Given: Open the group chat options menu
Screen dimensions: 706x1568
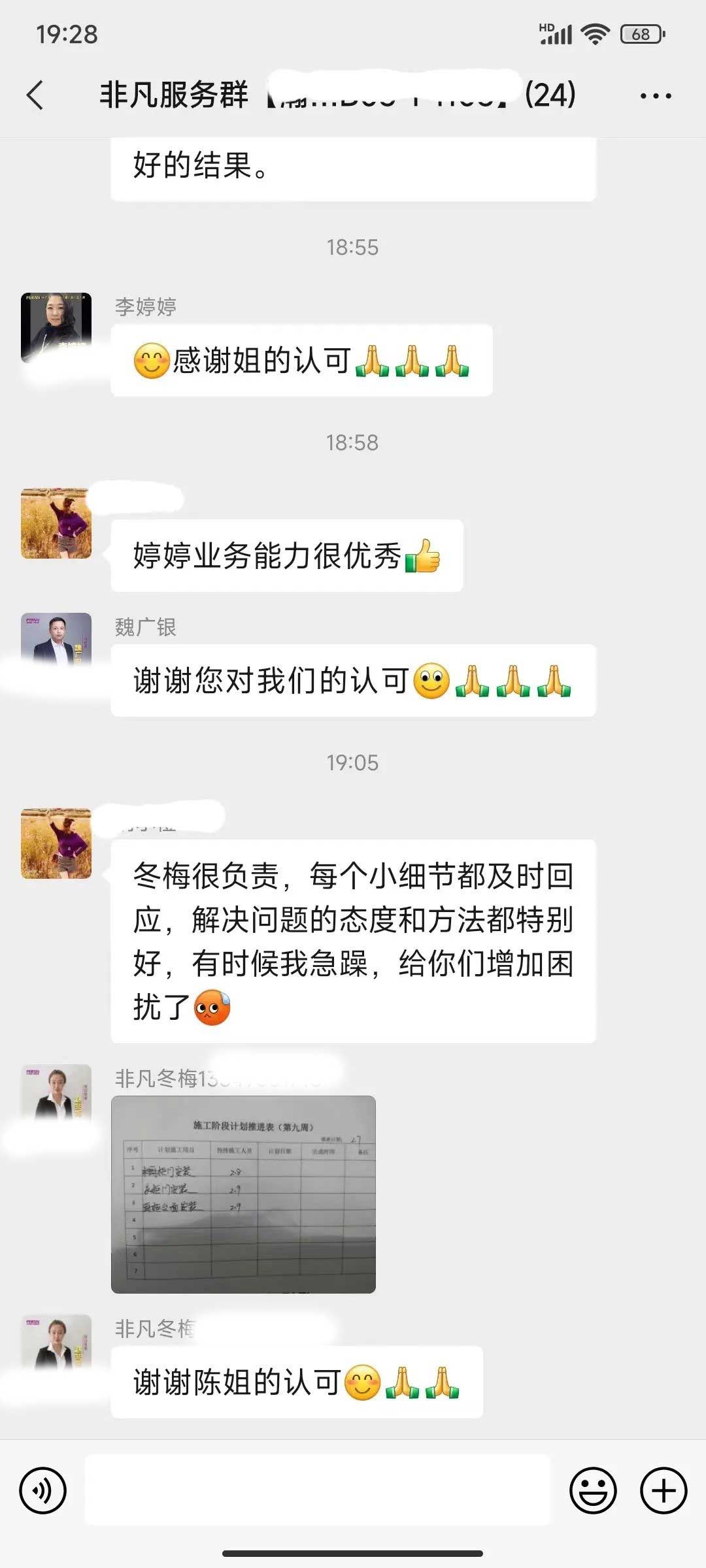Looking at the screenshot, I should (x=655, y=95).
